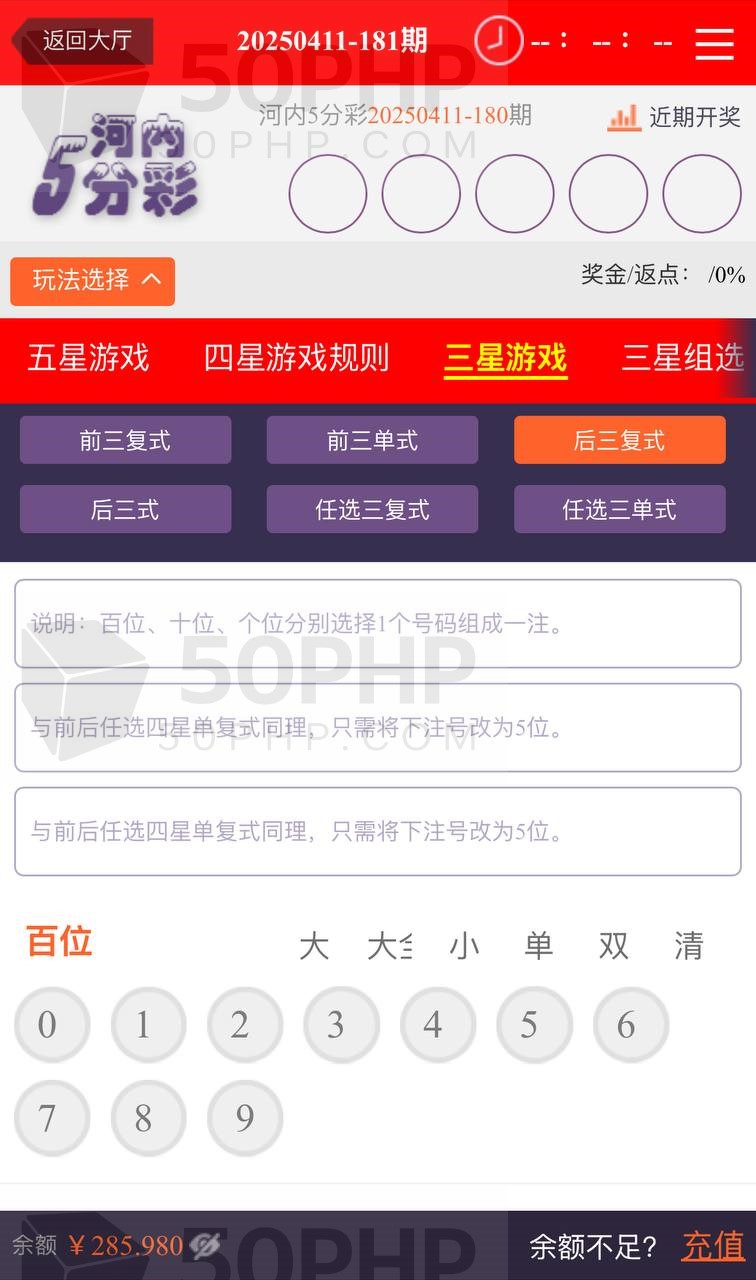View 近期开奖 recent draw results
This screenshot has width=756, height=1280.
coord(674,117)
